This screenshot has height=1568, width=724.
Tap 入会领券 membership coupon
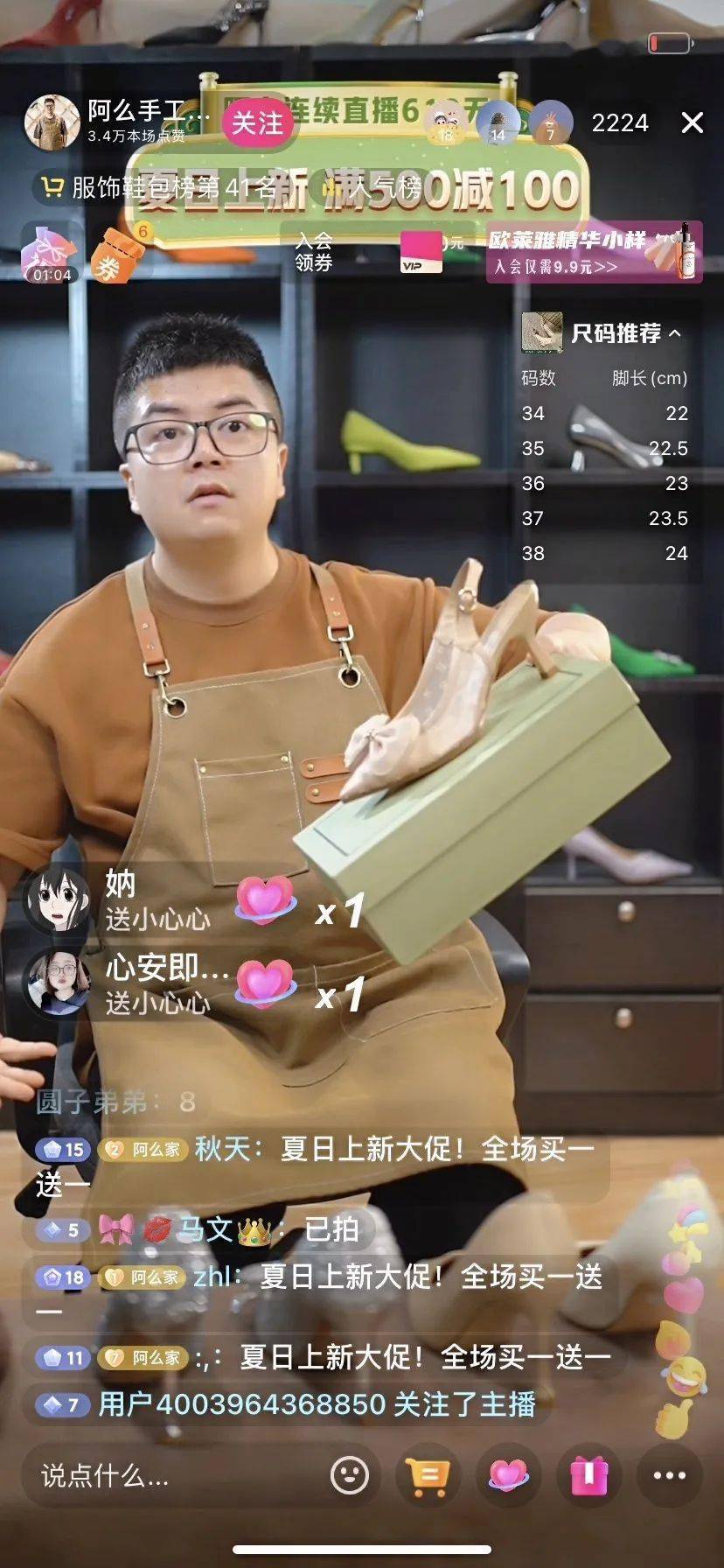click(x=313, y=252)
